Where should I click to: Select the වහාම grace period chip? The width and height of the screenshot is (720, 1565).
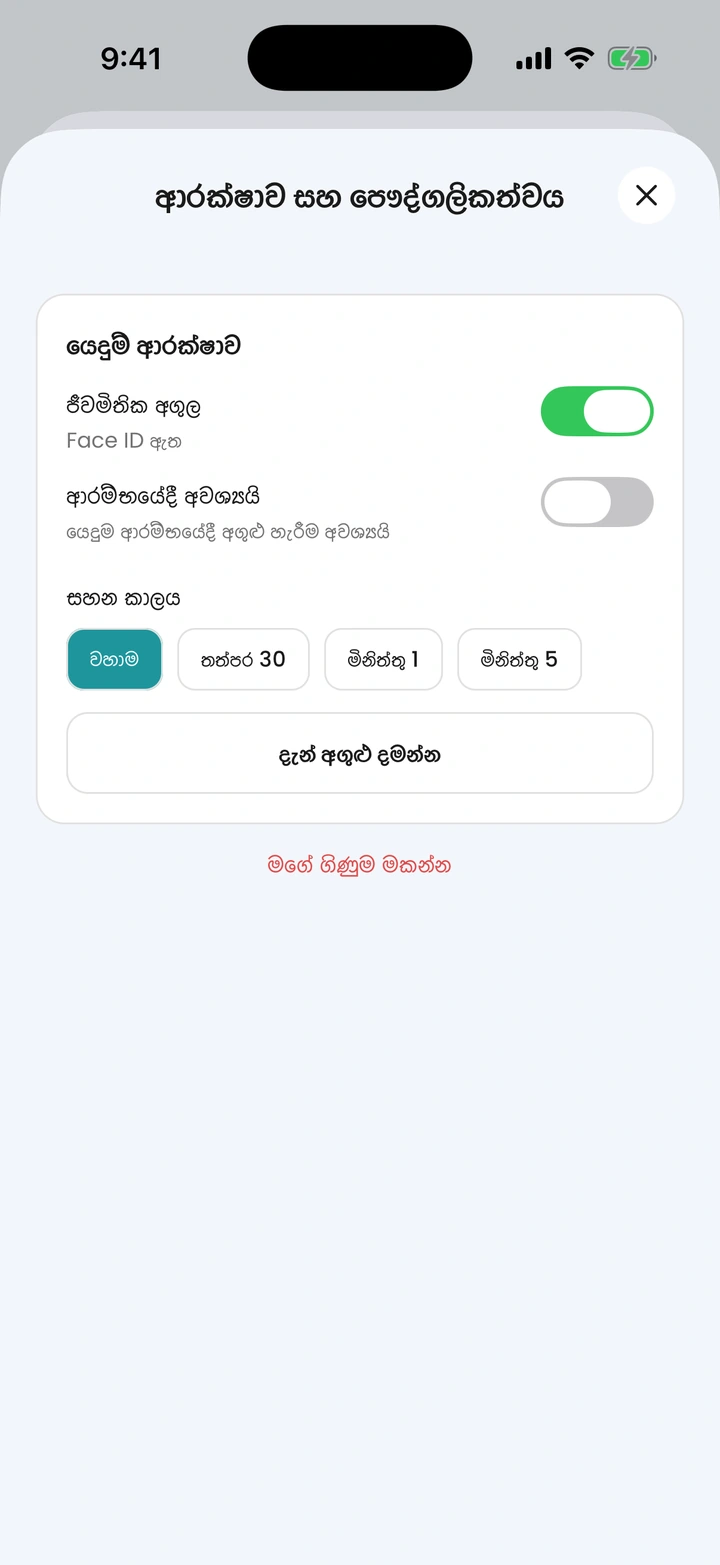tap(114, 659)
